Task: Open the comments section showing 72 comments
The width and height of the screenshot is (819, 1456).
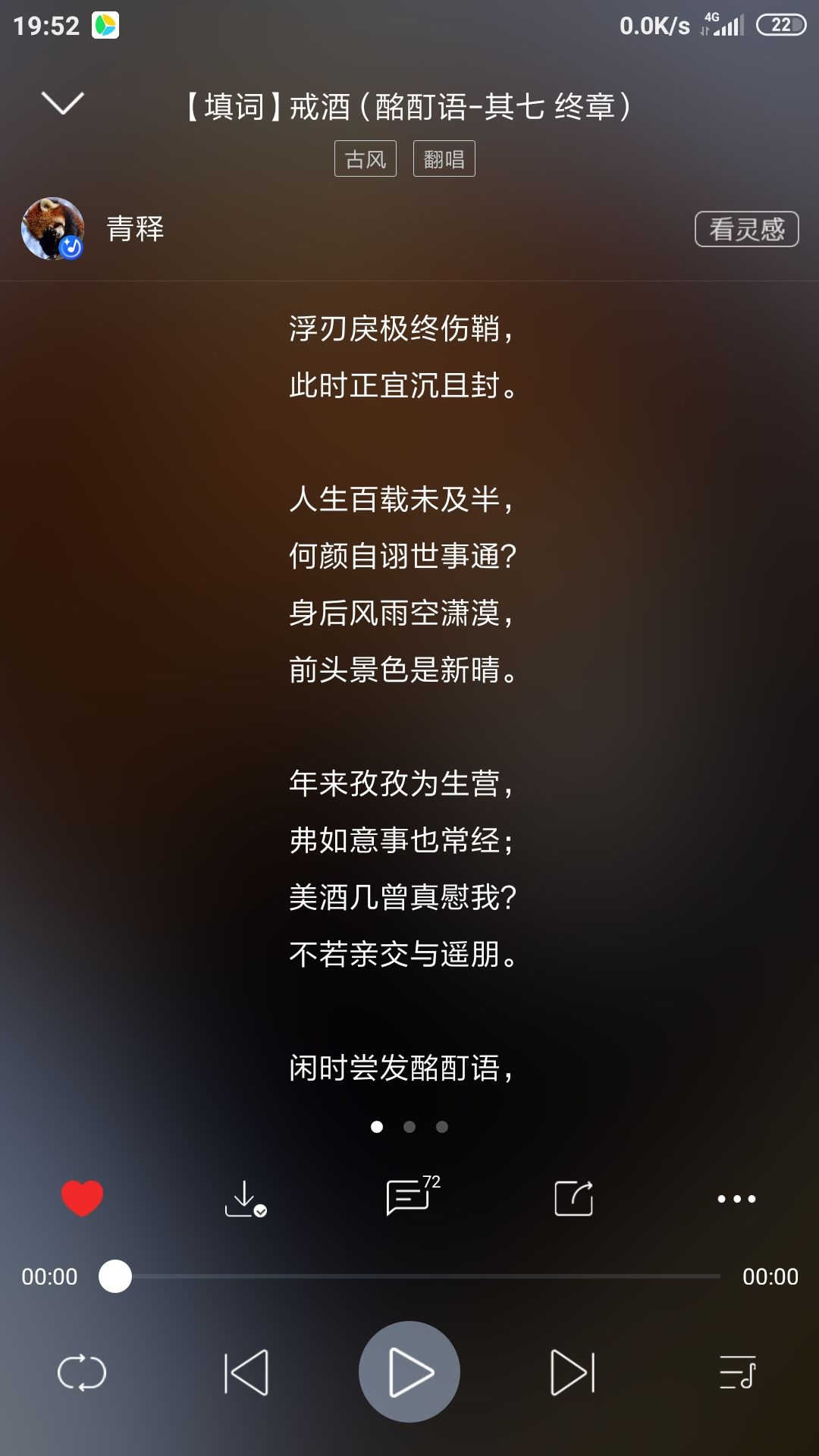Action: (409, 1197)
